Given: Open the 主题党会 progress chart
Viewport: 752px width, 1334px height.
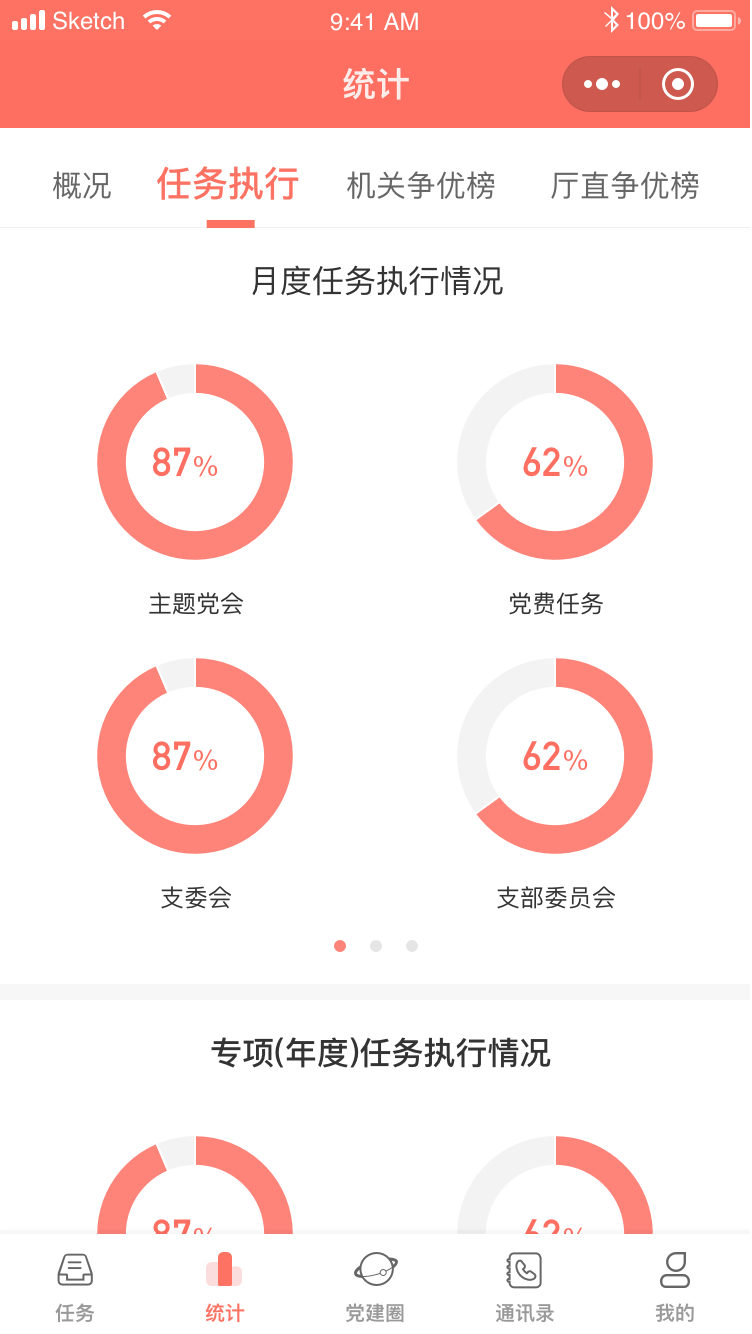Looking at the screenshot, I should click(195, 462).
